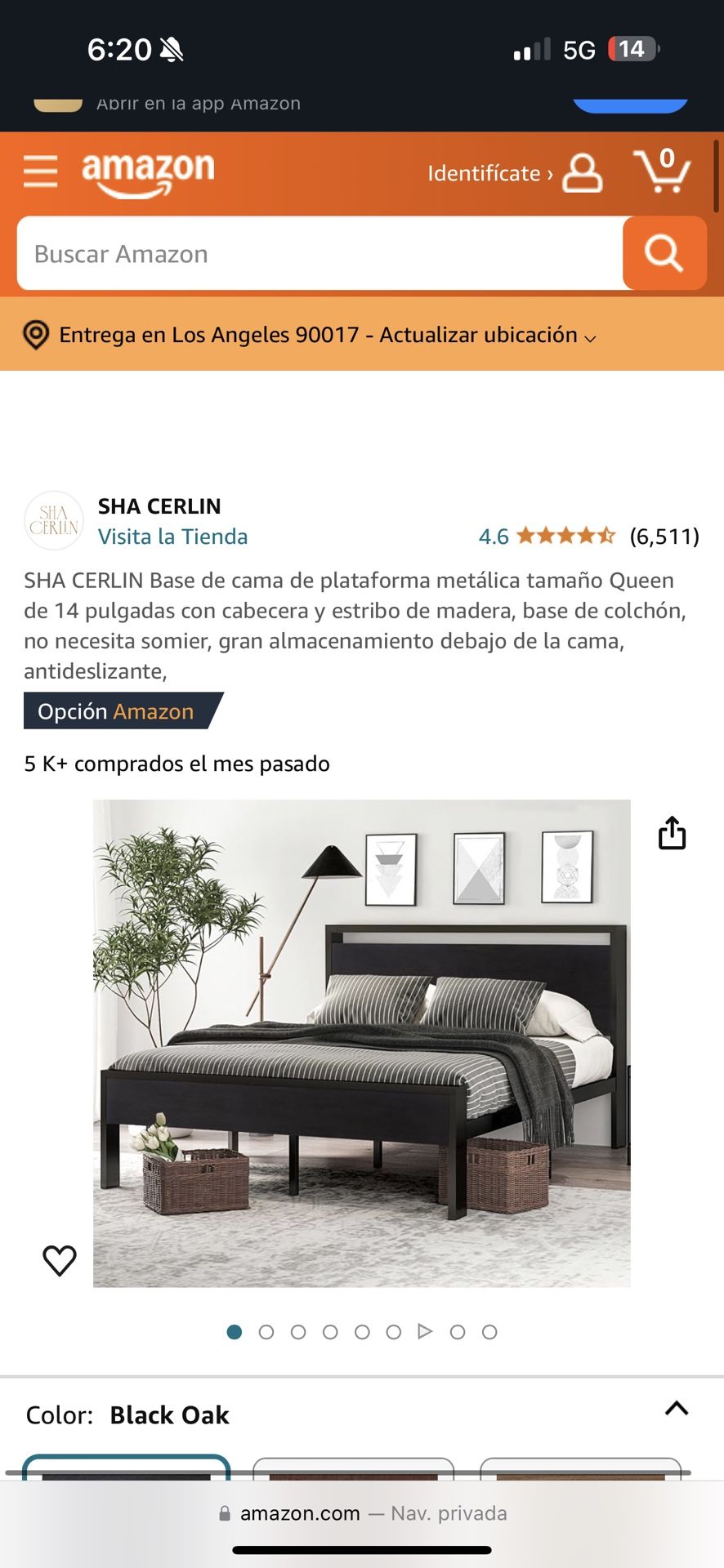
Task: Tap Abrir en la app Amazon banner
Action: 199,103
